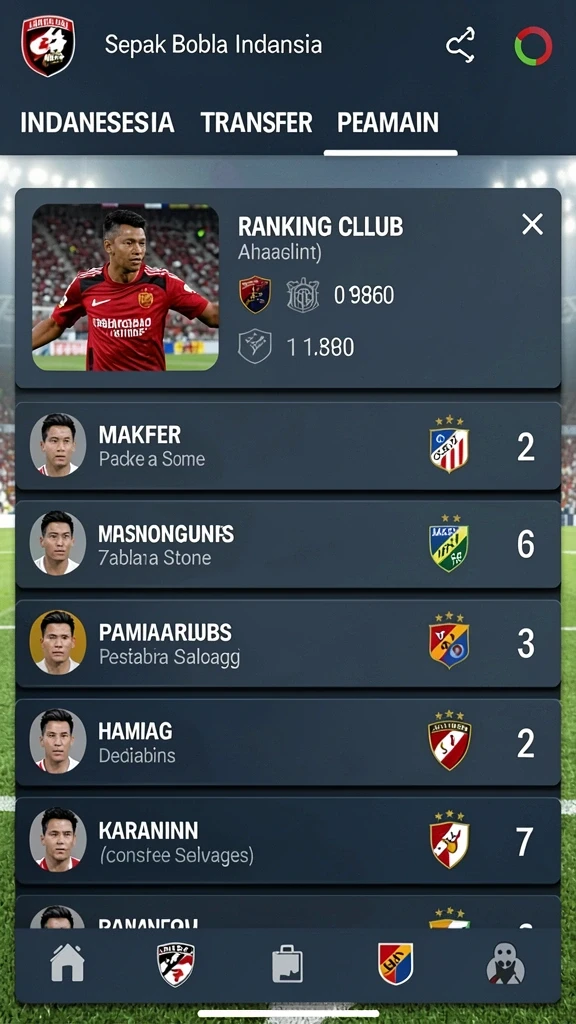Open the red-black shield tab in bottom bar
This screenshot has width=576, height=1024.
click(176, 964)
